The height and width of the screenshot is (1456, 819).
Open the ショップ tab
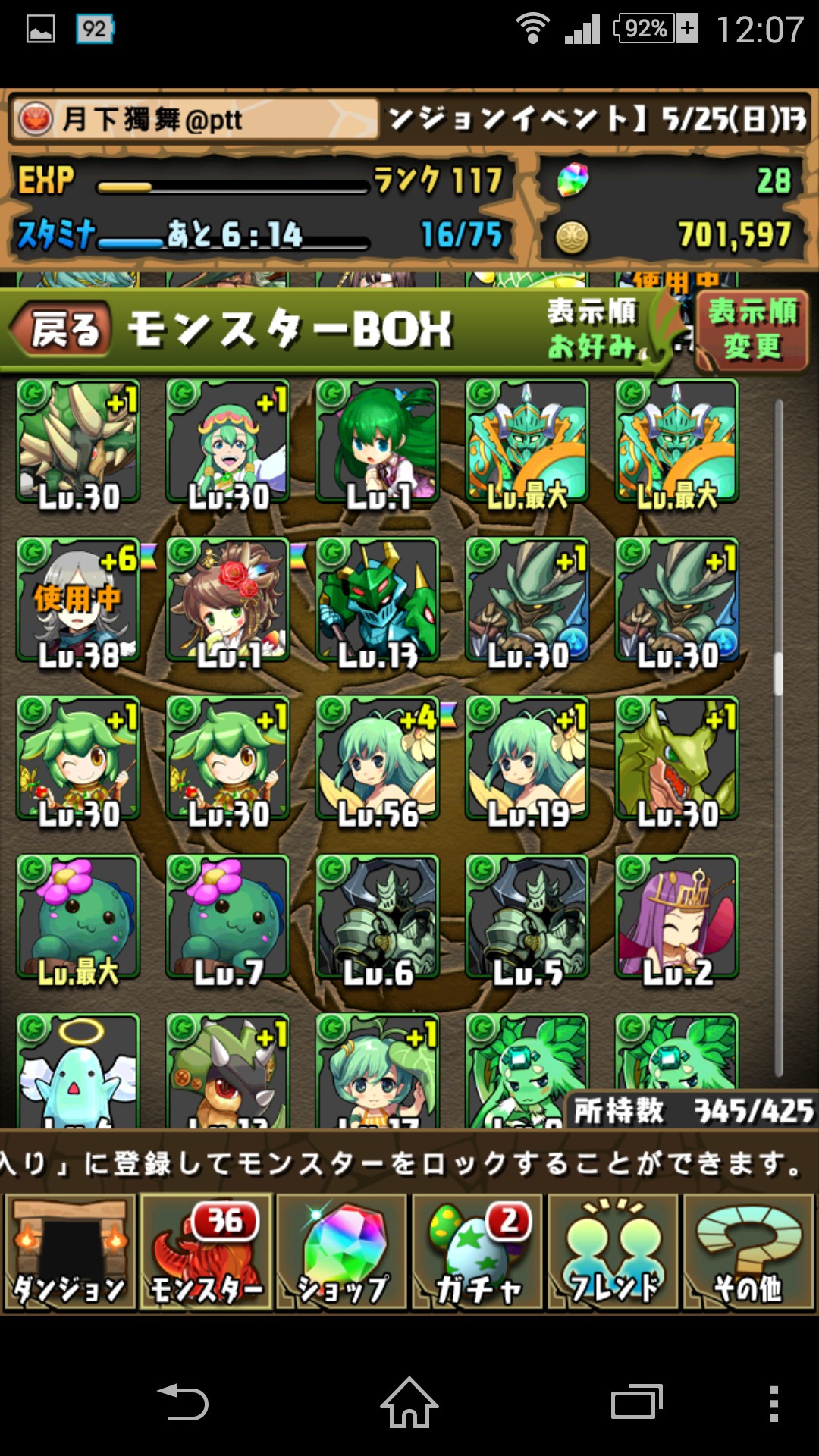click(342, 1252)
